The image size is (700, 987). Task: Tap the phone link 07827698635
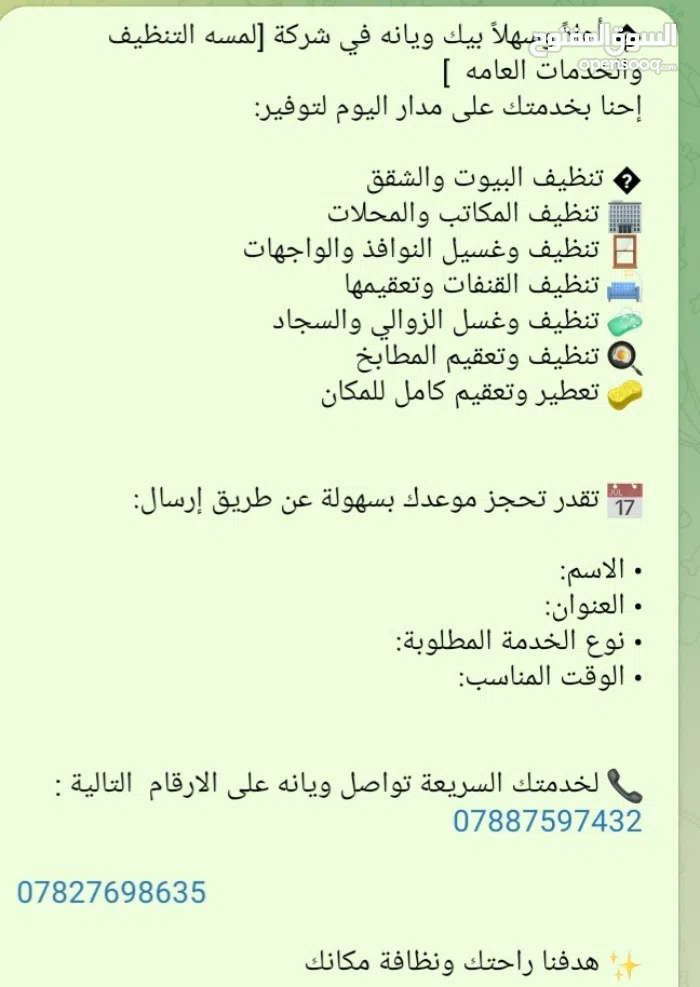click(x=111, y=892)
